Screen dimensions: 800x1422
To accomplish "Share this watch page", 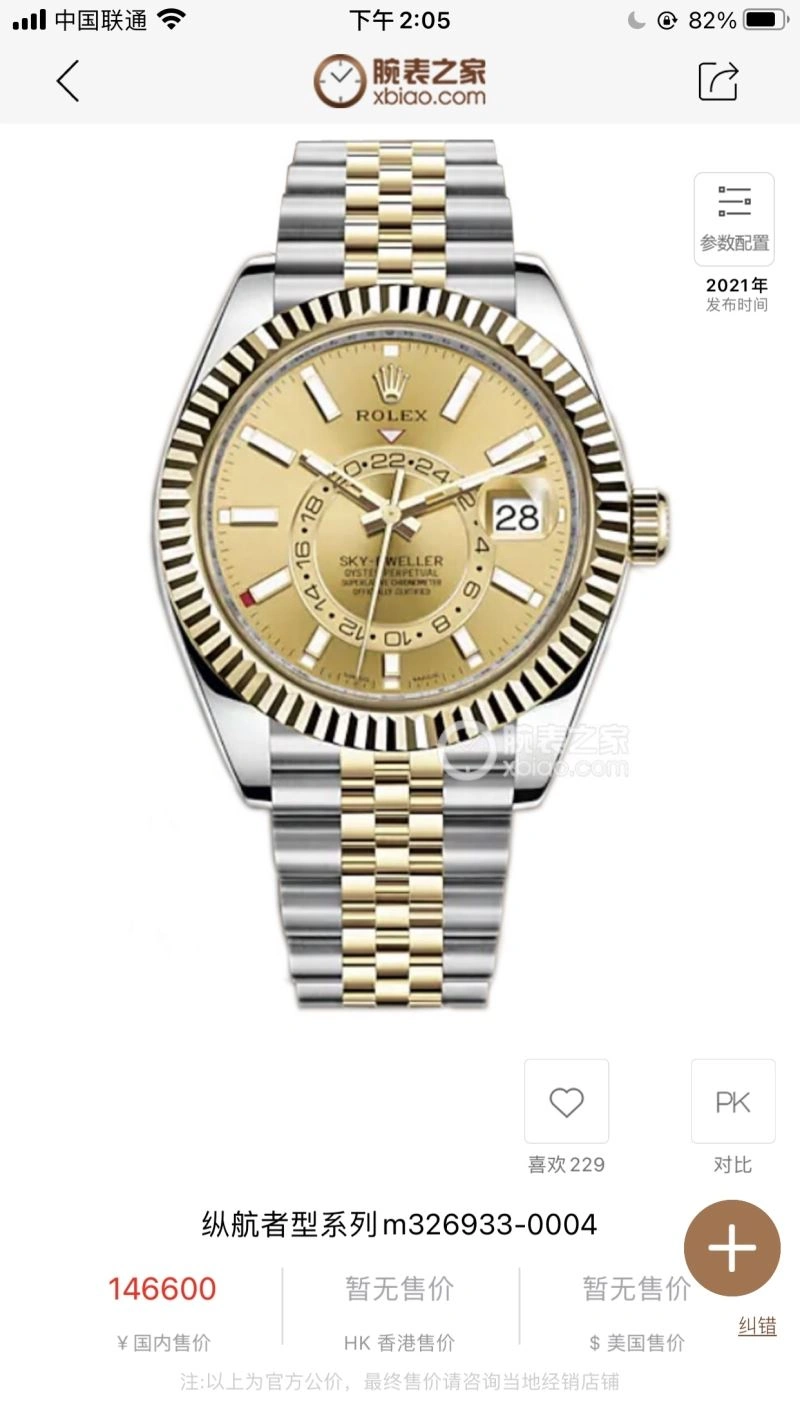I will coord(718,81).
